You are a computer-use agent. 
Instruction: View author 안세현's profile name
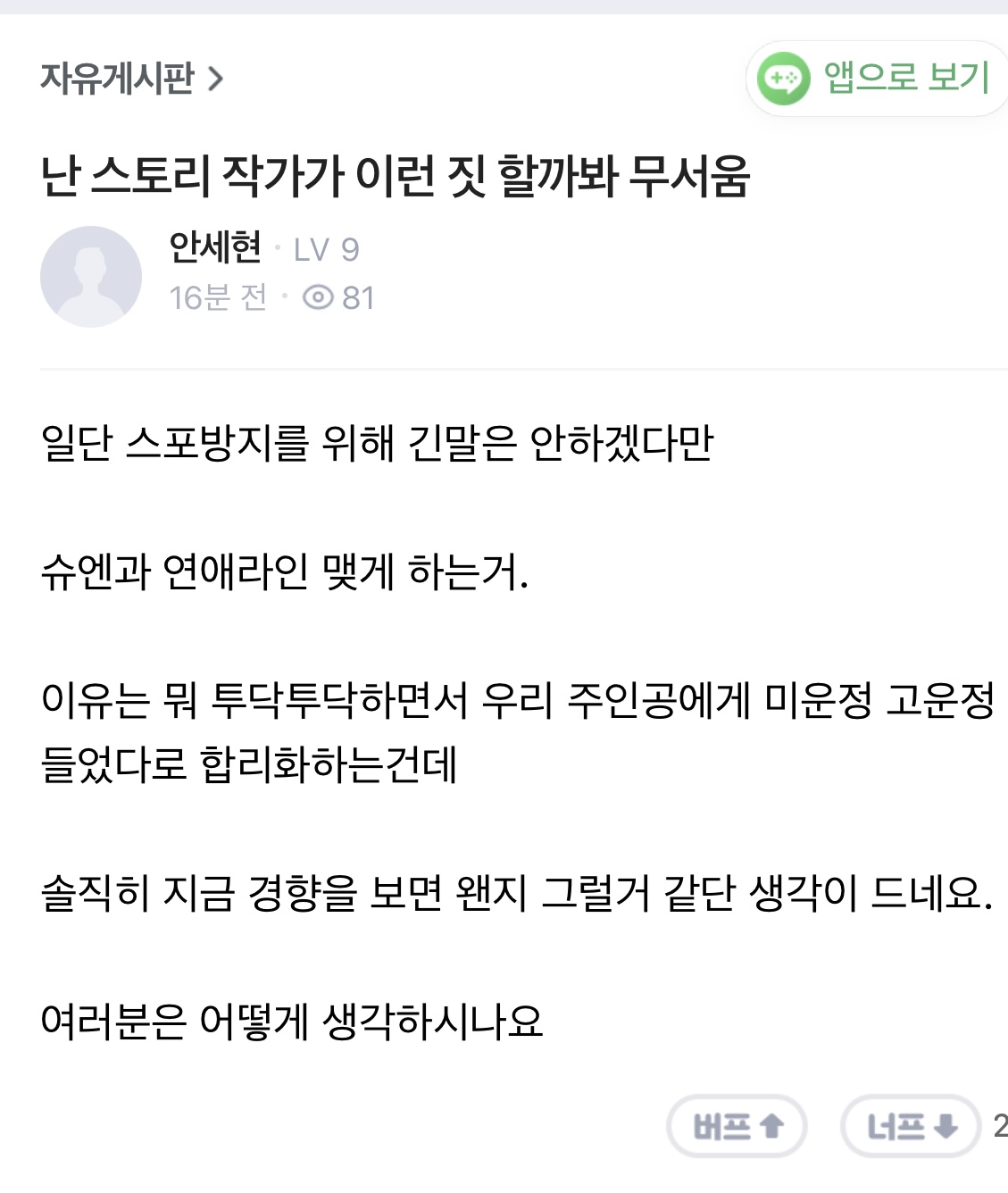(x=215, y=247)
